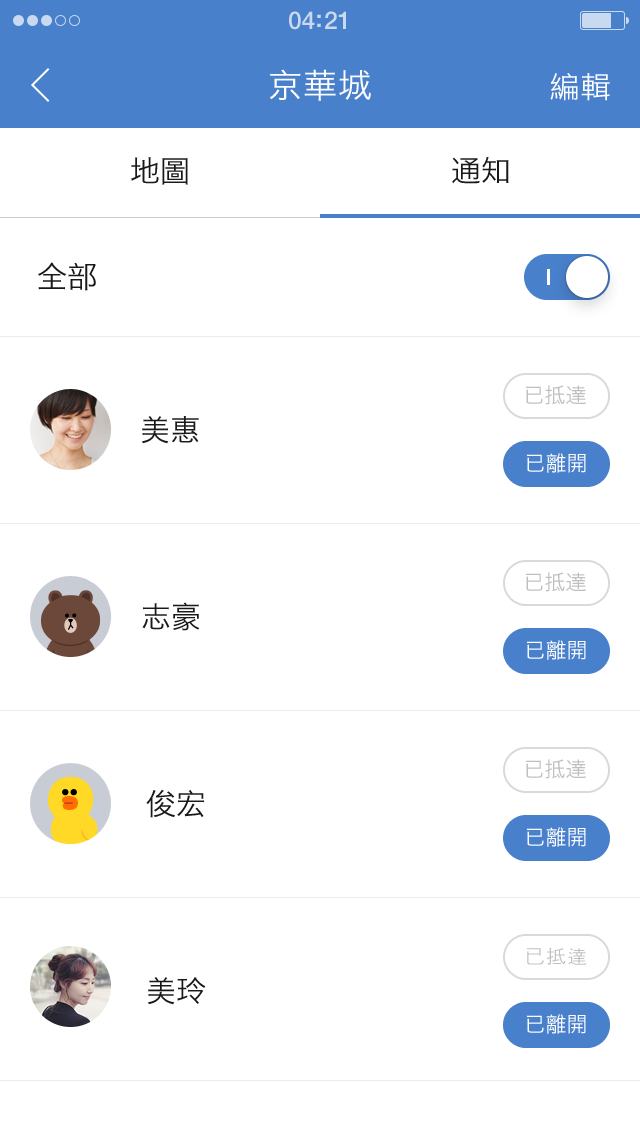Toggle the 全部 notifications switch
This screenshot has width=640, height=1136.
(566, 277)
